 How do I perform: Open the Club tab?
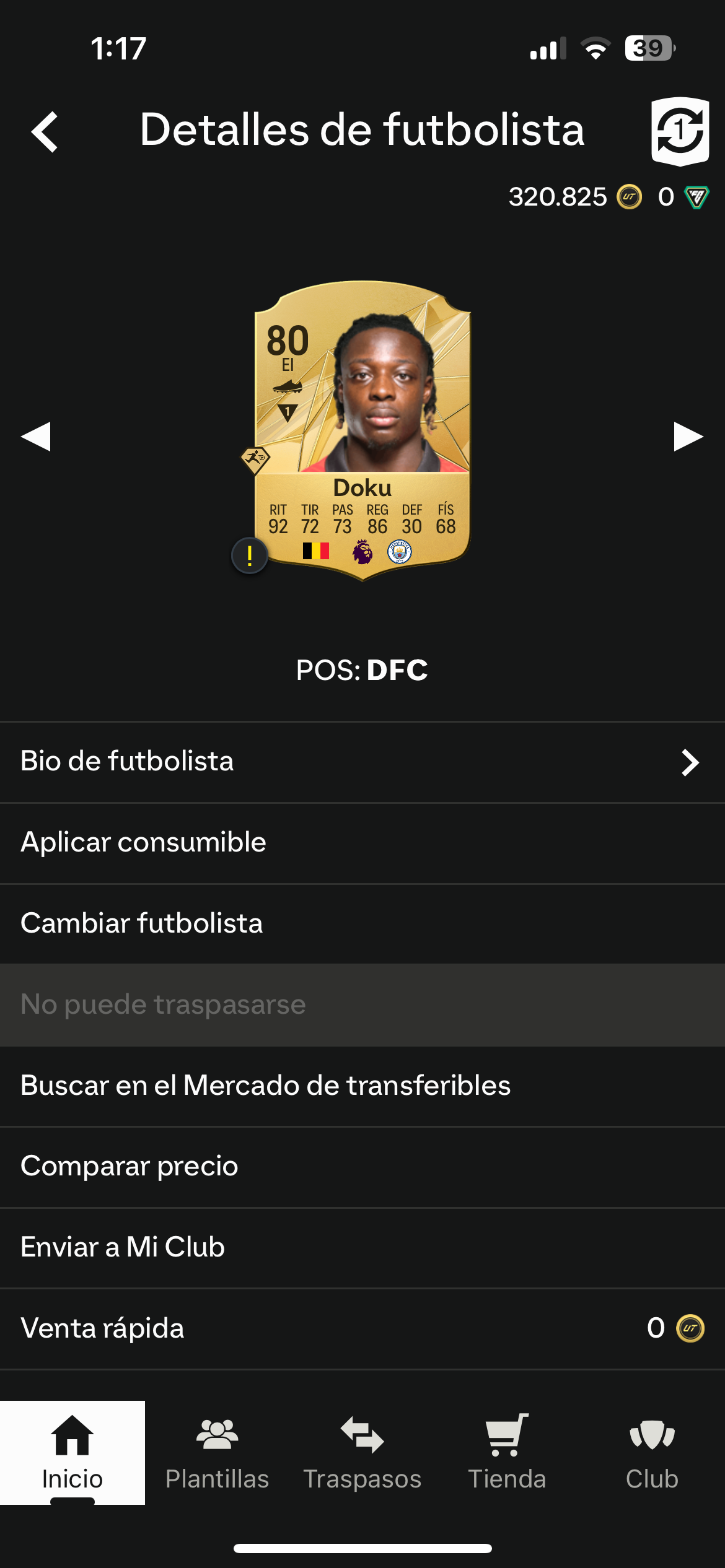click(652, 1452)
